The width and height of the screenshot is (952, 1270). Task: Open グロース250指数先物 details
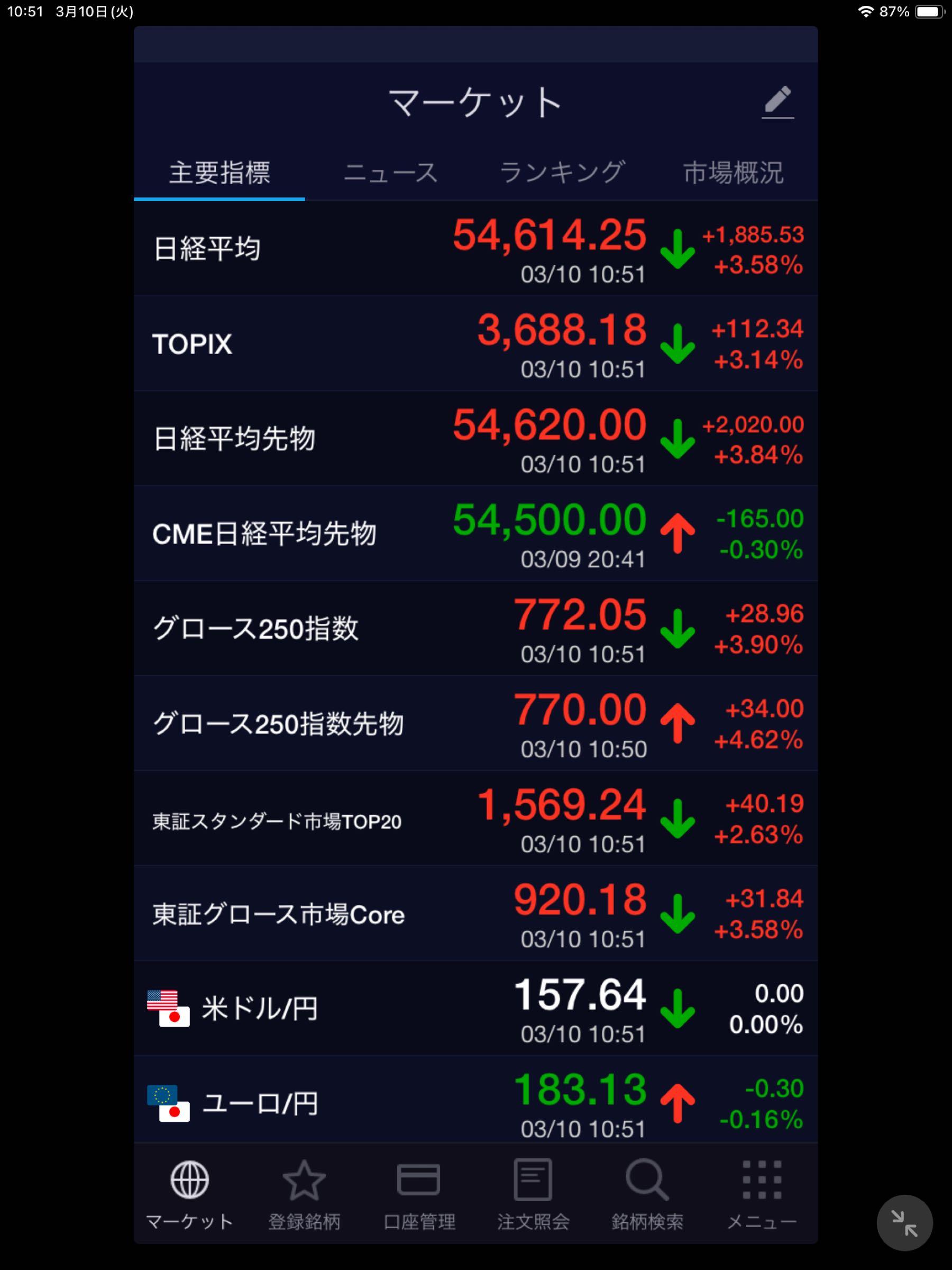475,723
